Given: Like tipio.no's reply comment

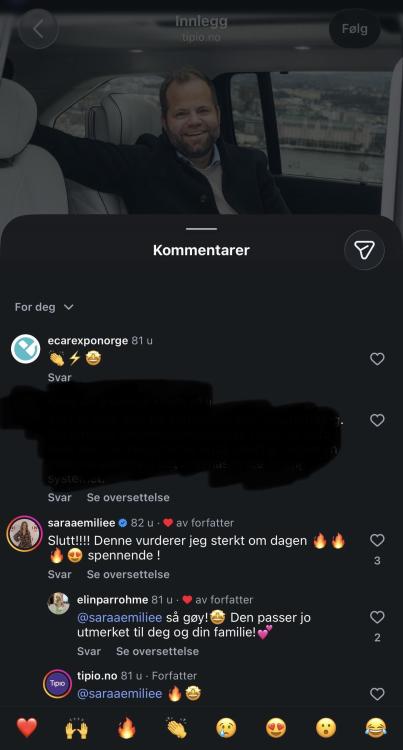Looking at the screenshot, I should [377, 694].
